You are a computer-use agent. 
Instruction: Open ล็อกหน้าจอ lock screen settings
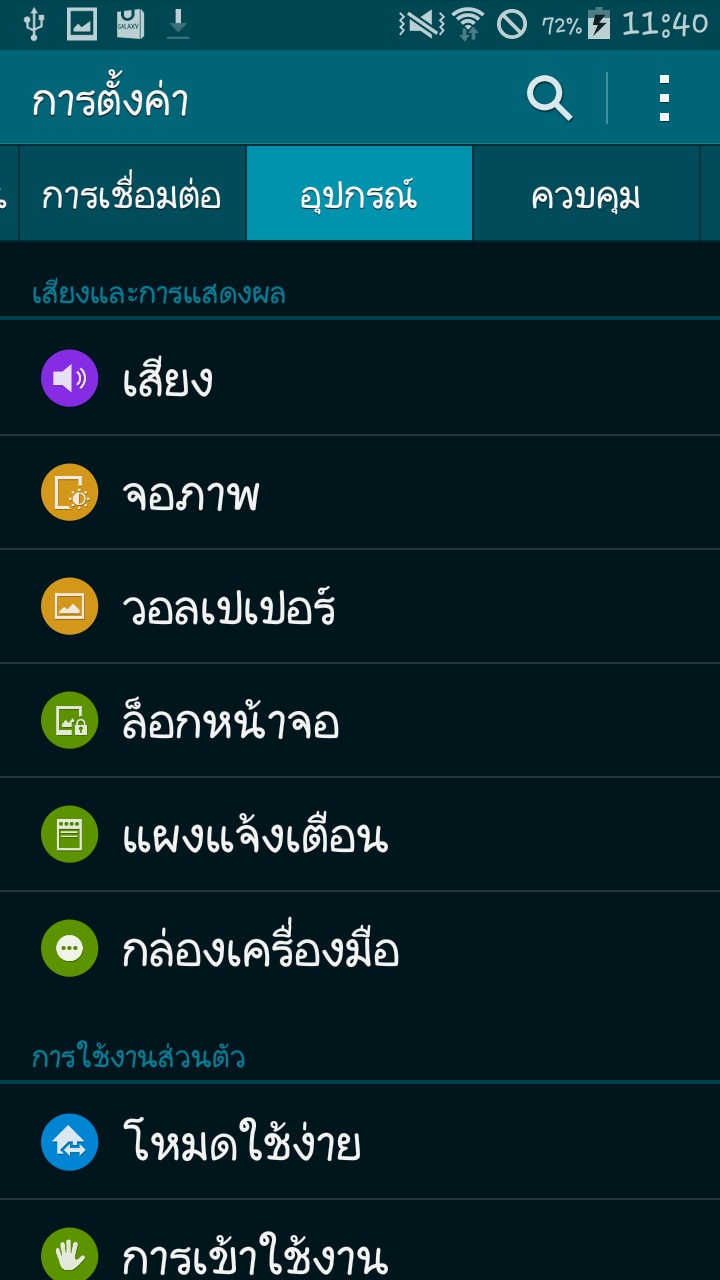click(360, 721)
